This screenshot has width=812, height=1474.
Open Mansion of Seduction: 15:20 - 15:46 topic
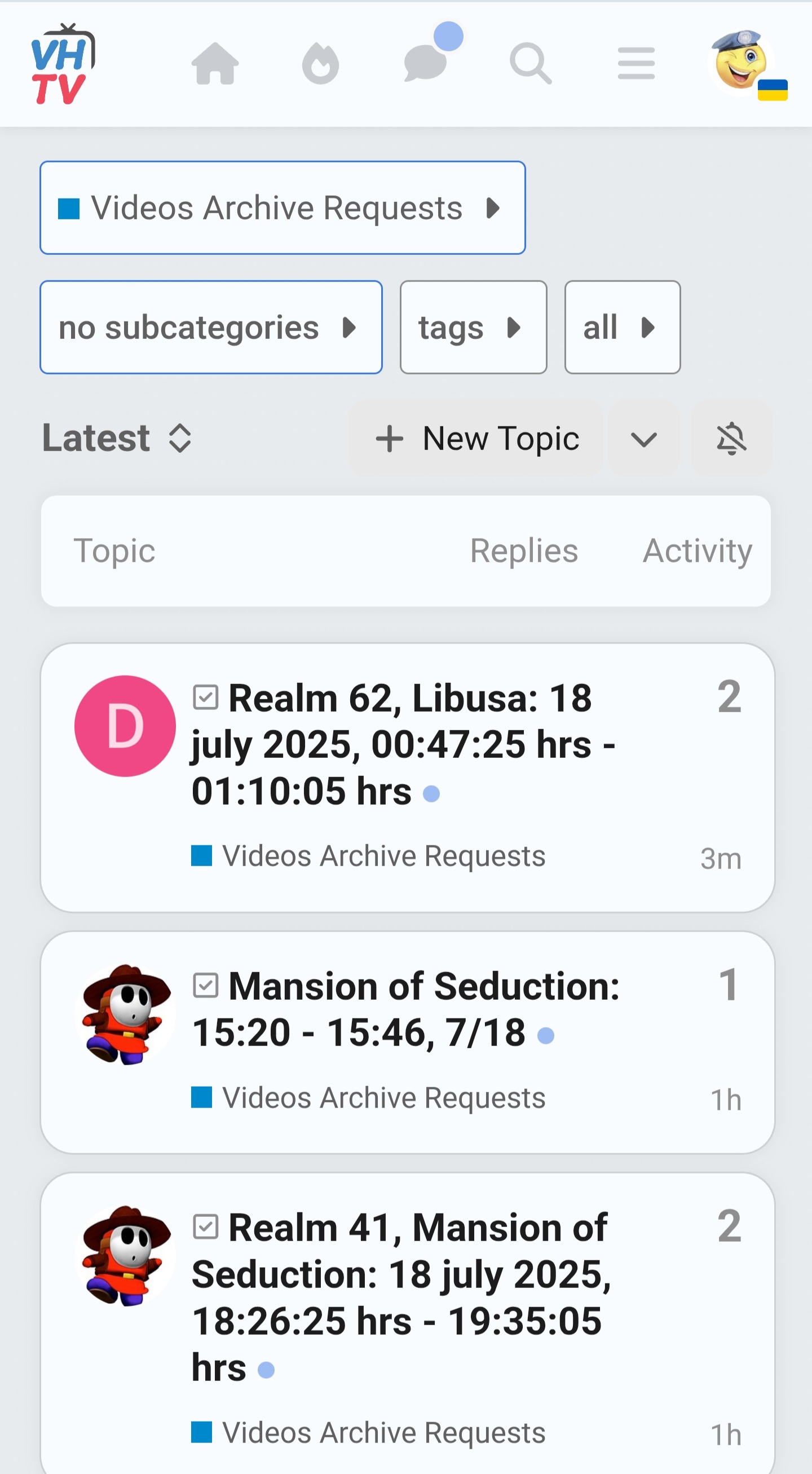pyautogui.click(x=405, y=1009)
